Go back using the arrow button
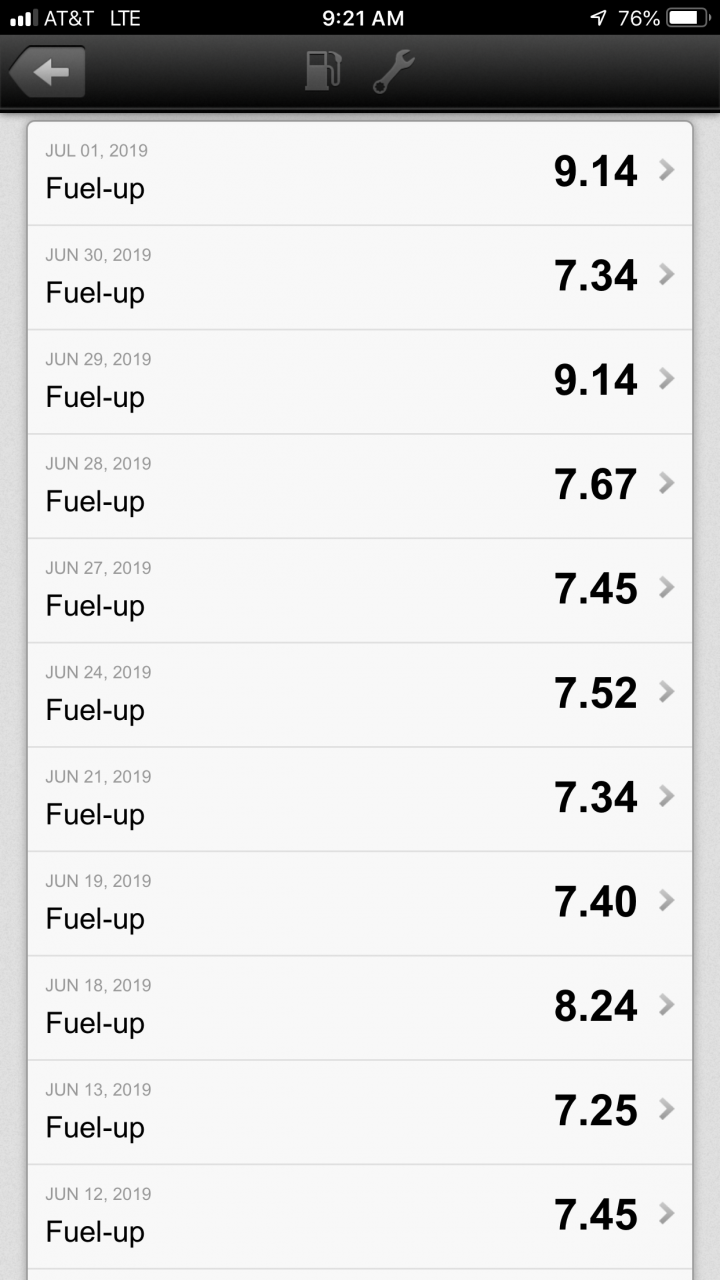The width and height of the screenshot is (720, 1280). (47, 72)
